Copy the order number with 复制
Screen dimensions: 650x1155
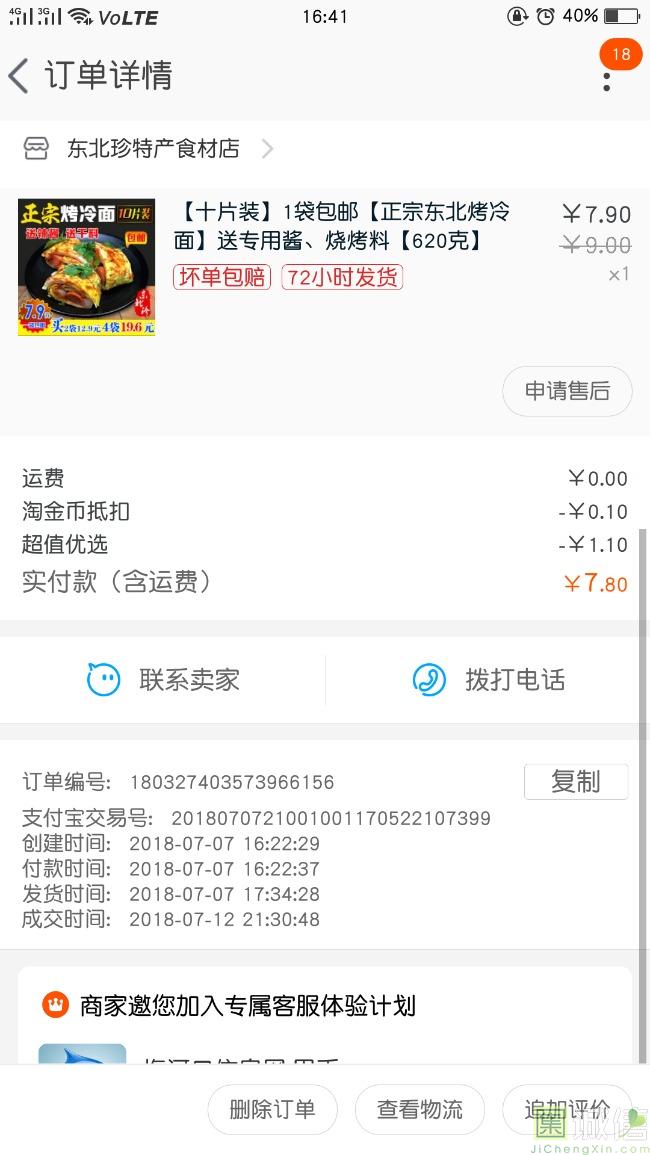576,782
